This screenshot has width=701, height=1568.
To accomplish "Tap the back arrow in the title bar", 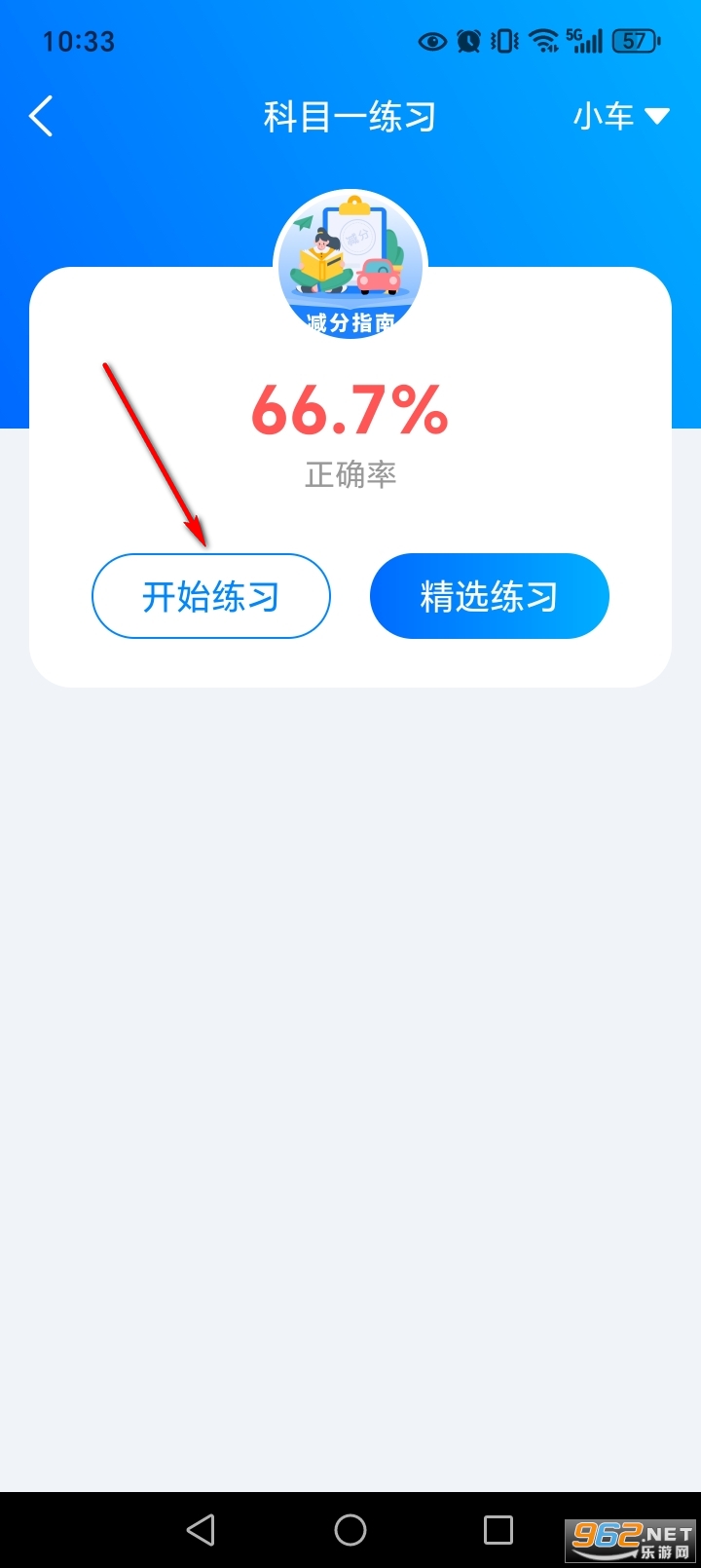I will pyautogui.click(x=40, y=115).
